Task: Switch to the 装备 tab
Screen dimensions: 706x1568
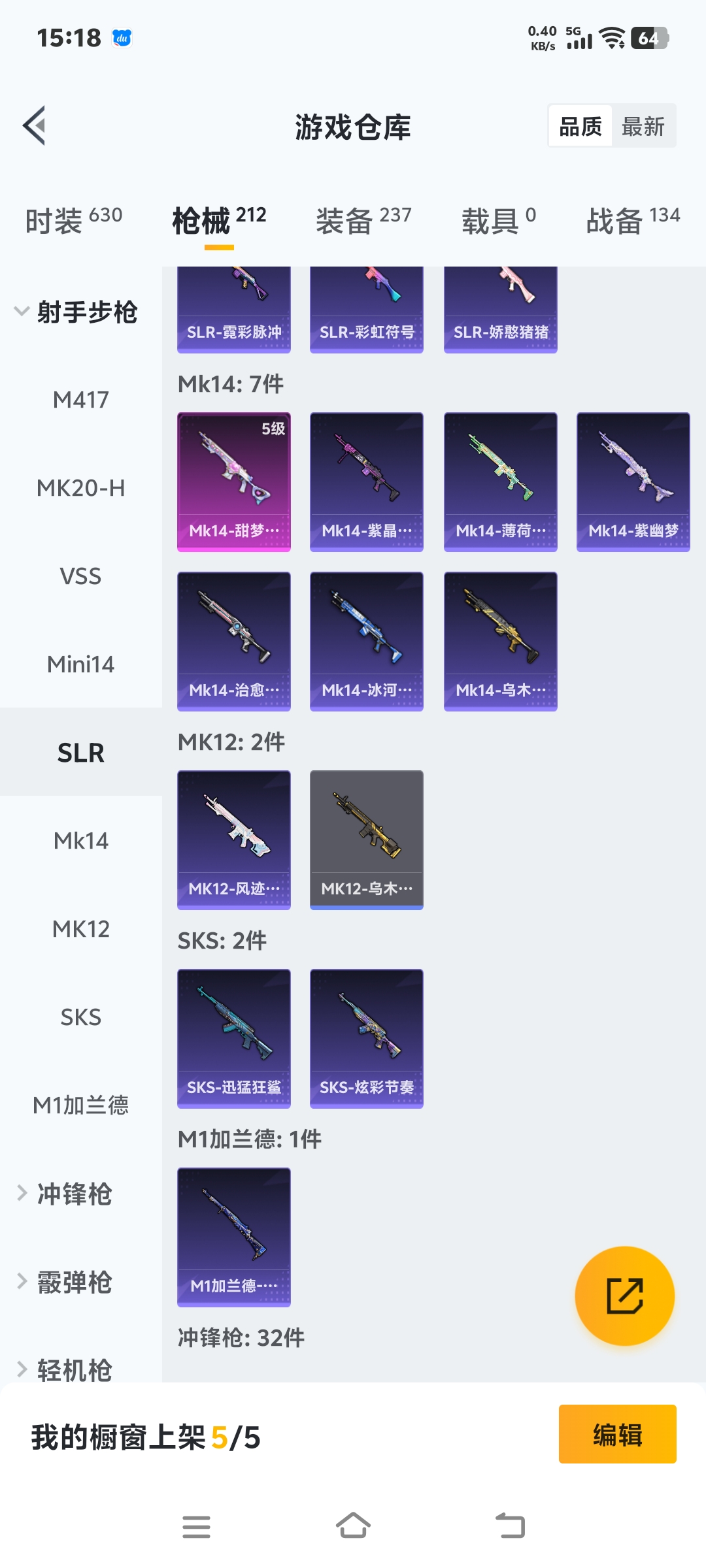Action: pyautogui.click(x=363, y=221)
